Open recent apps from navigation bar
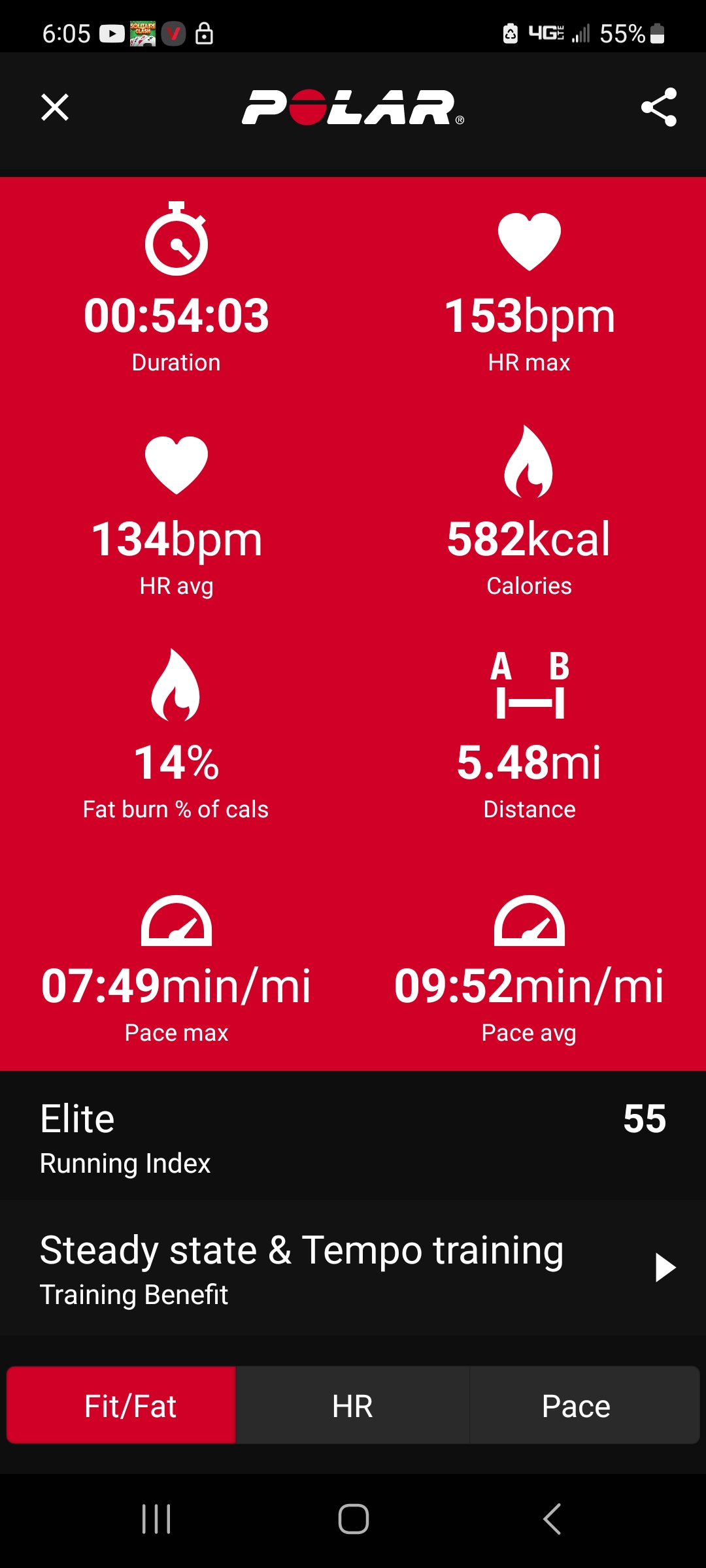 [x=156, y=1519]
